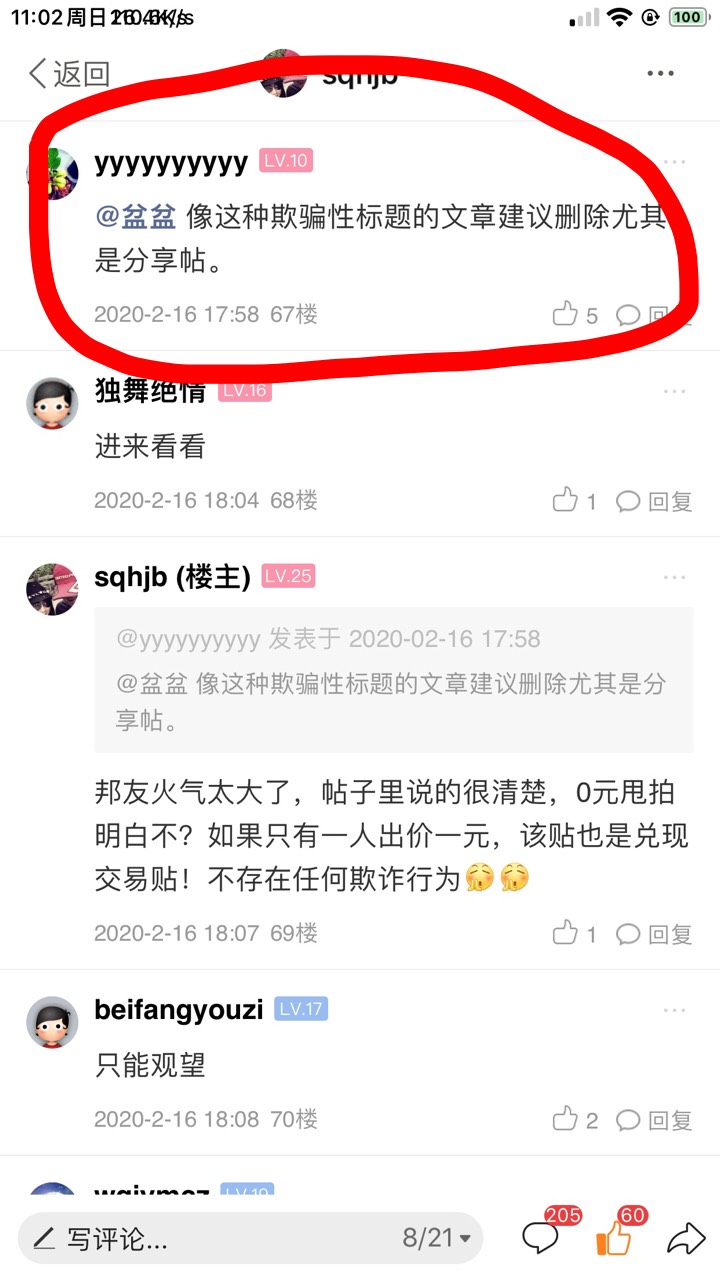Image resolution: width=720 pixels, height=1280 pixels.
Task: Write a comment in 写评论 field
Action: [200, 1239]
